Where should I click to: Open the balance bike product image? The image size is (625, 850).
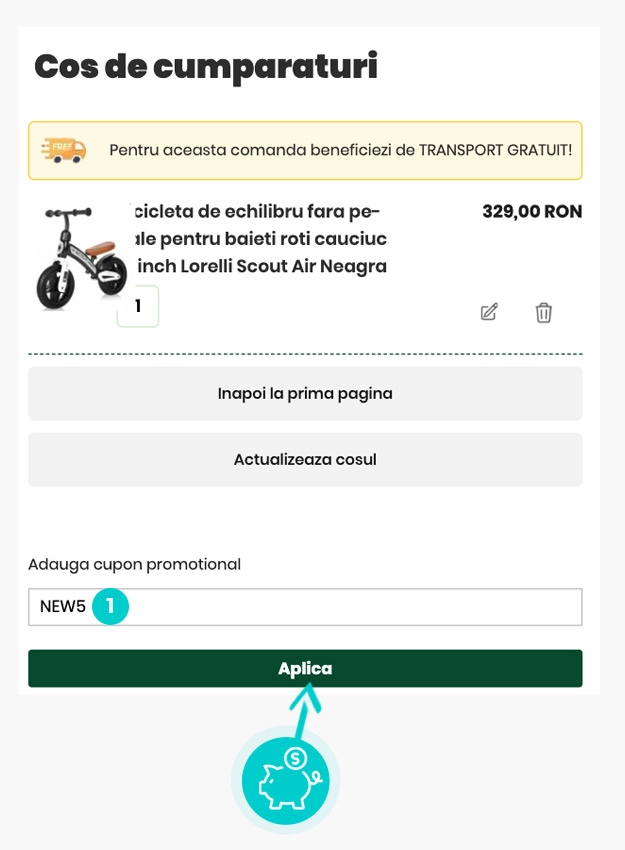tap(81, 258)
